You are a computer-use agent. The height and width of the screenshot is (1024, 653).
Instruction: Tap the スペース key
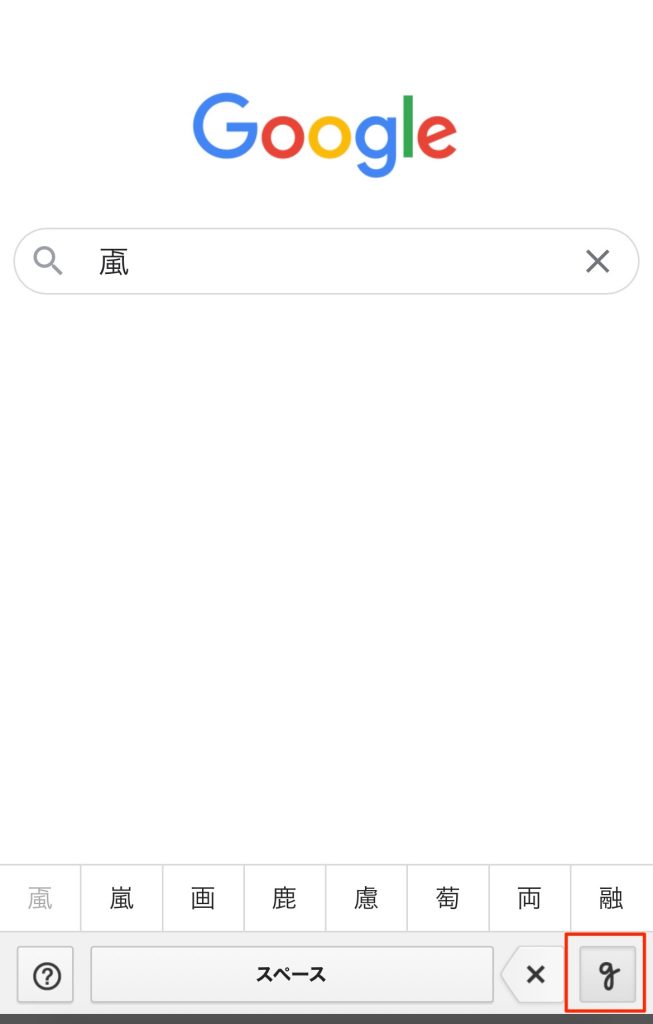(x=291, y=975)
